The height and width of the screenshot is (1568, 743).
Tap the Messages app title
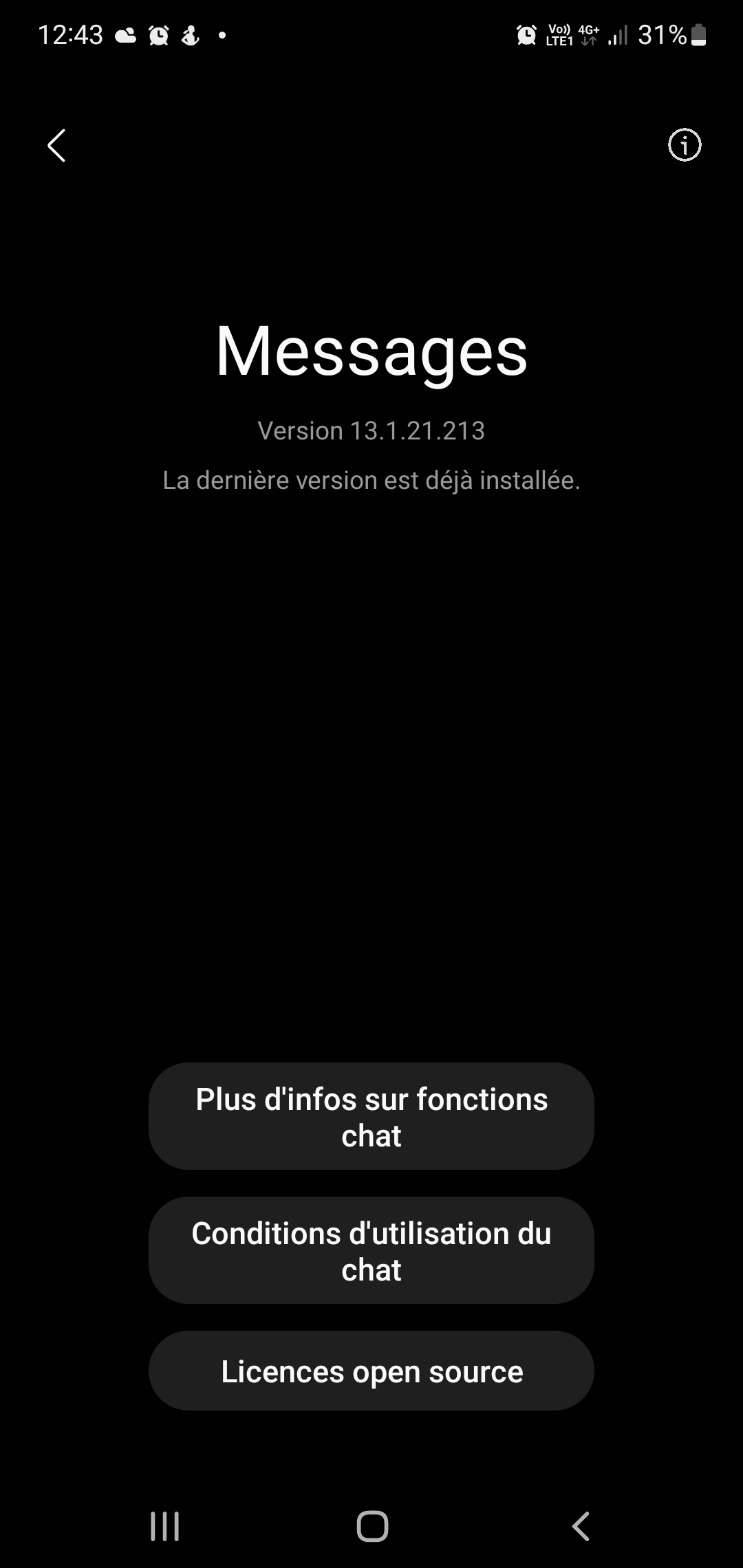click(371, 352)
